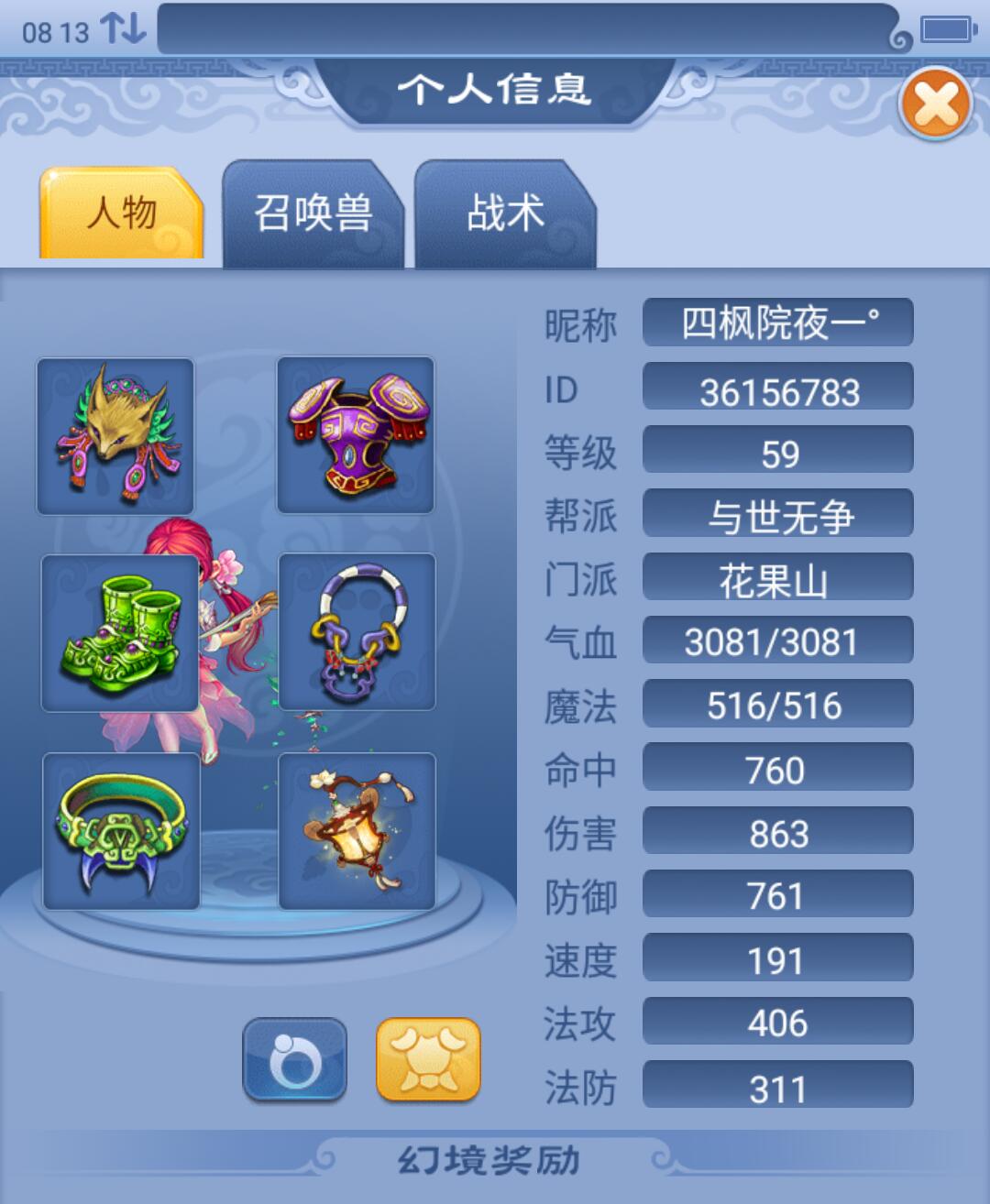Open the purple armor equipment slot

(x=356, y=435)
